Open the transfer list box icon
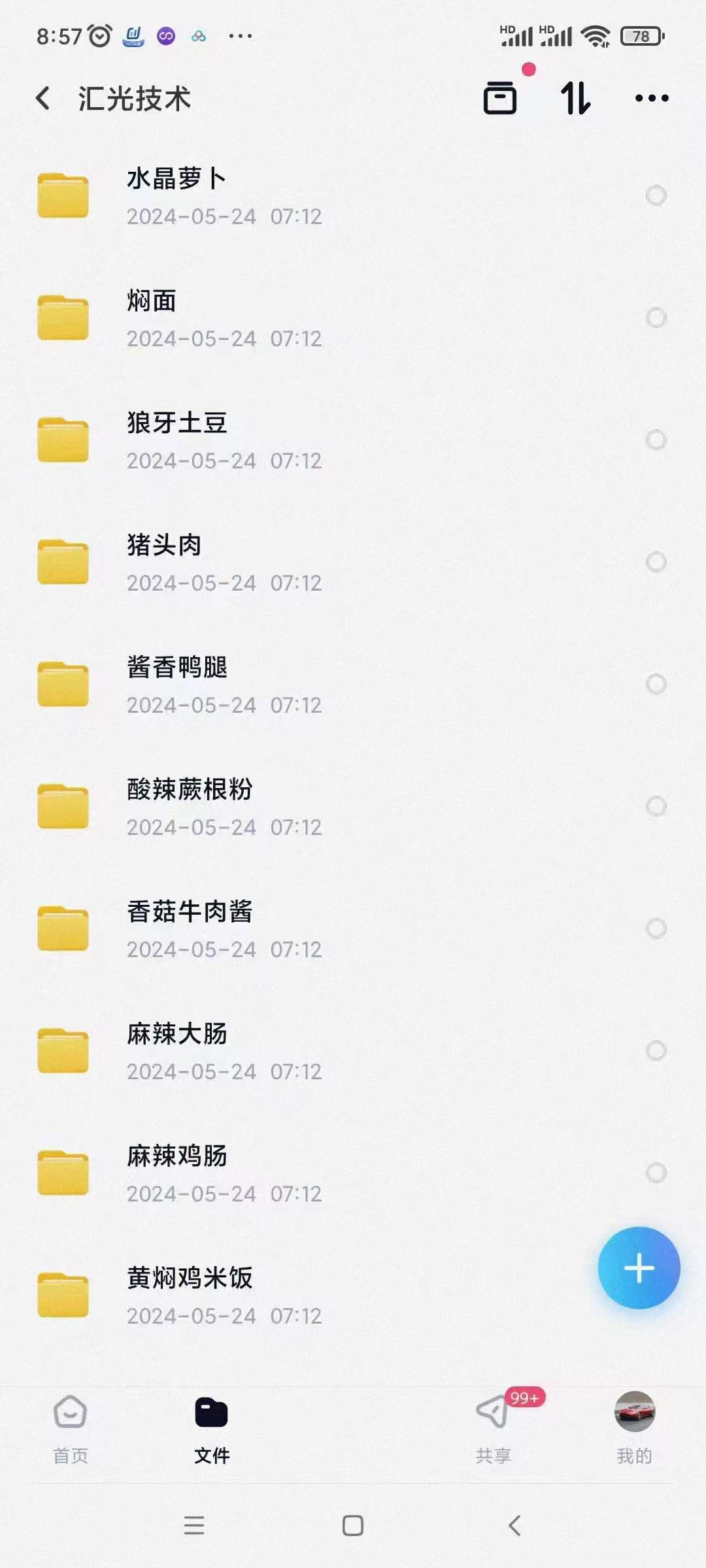This screenshot has height=1568, width=706. [x=500, y=99]
